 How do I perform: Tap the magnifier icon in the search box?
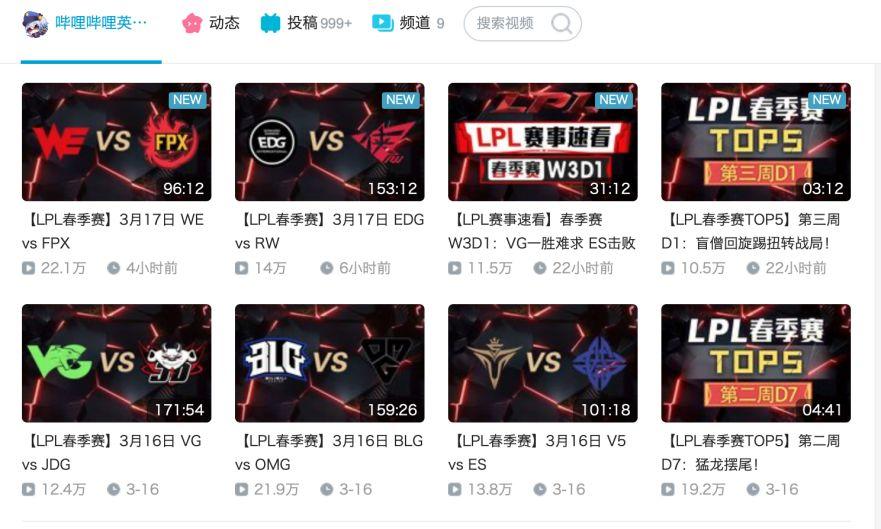pos(563,23)
